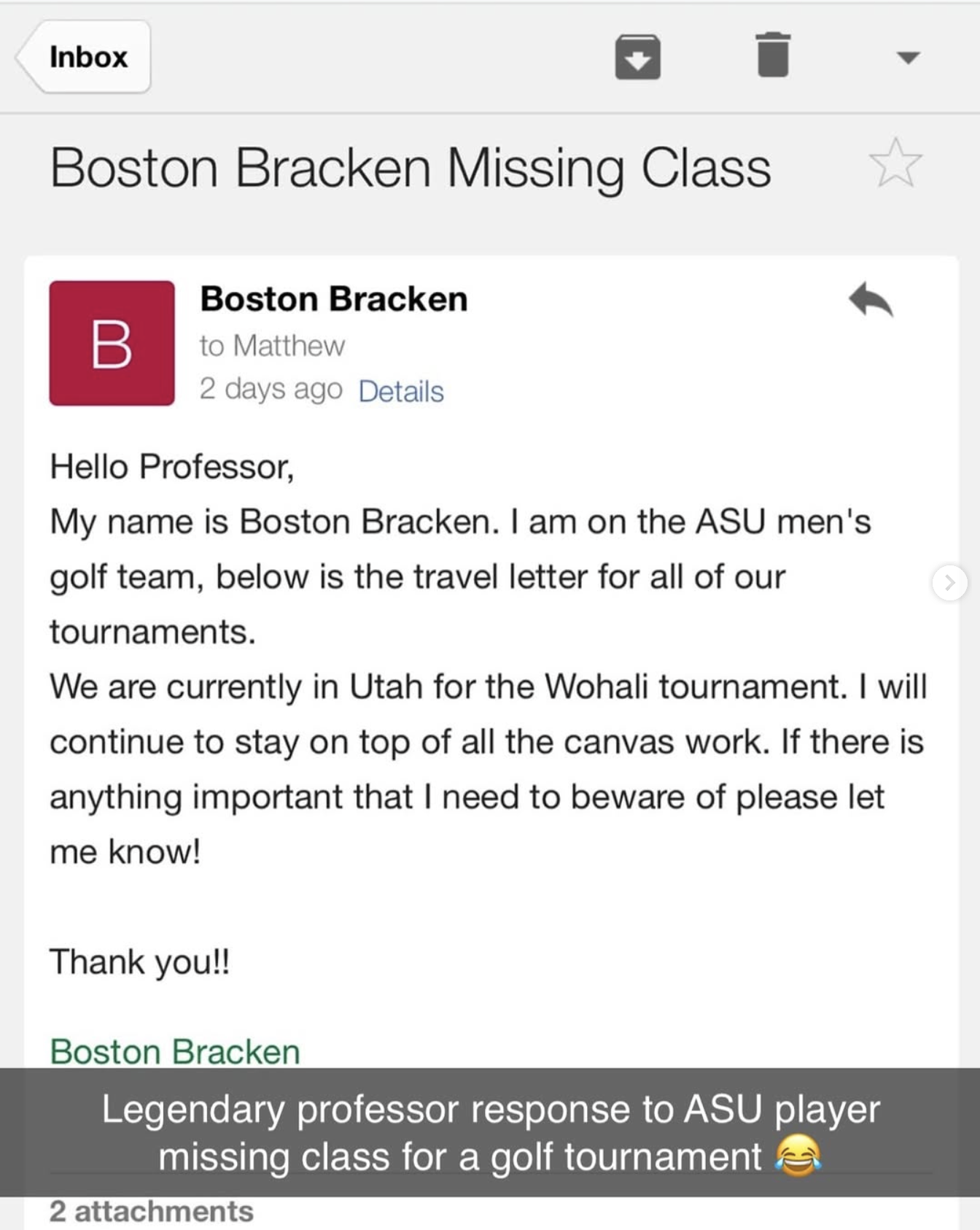
Task: Select the Boston Bracken signature link
Action: 174,1051
